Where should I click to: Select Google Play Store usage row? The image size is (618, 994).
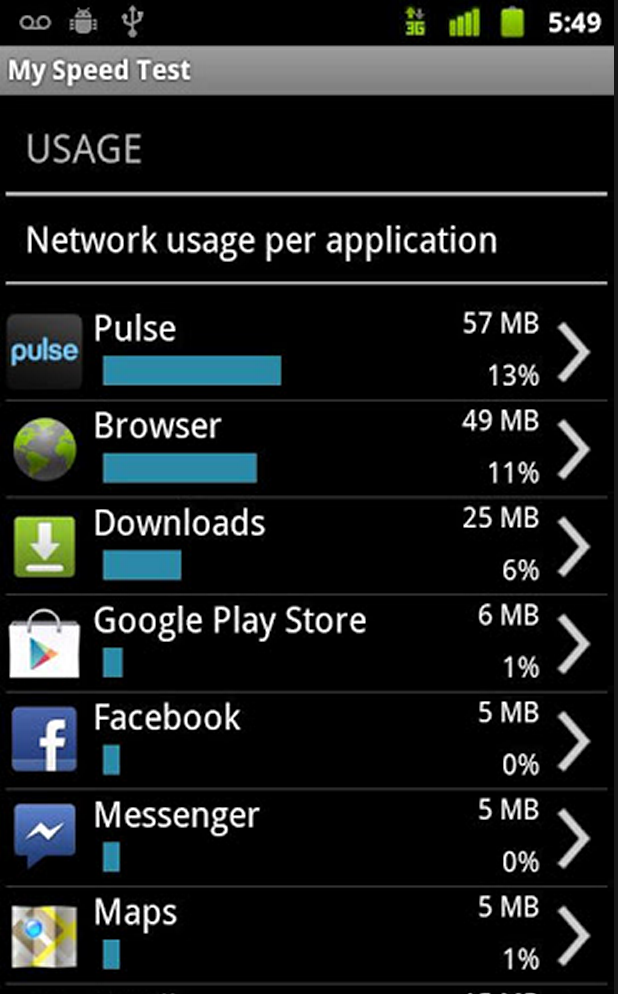(x=300, y=643)
